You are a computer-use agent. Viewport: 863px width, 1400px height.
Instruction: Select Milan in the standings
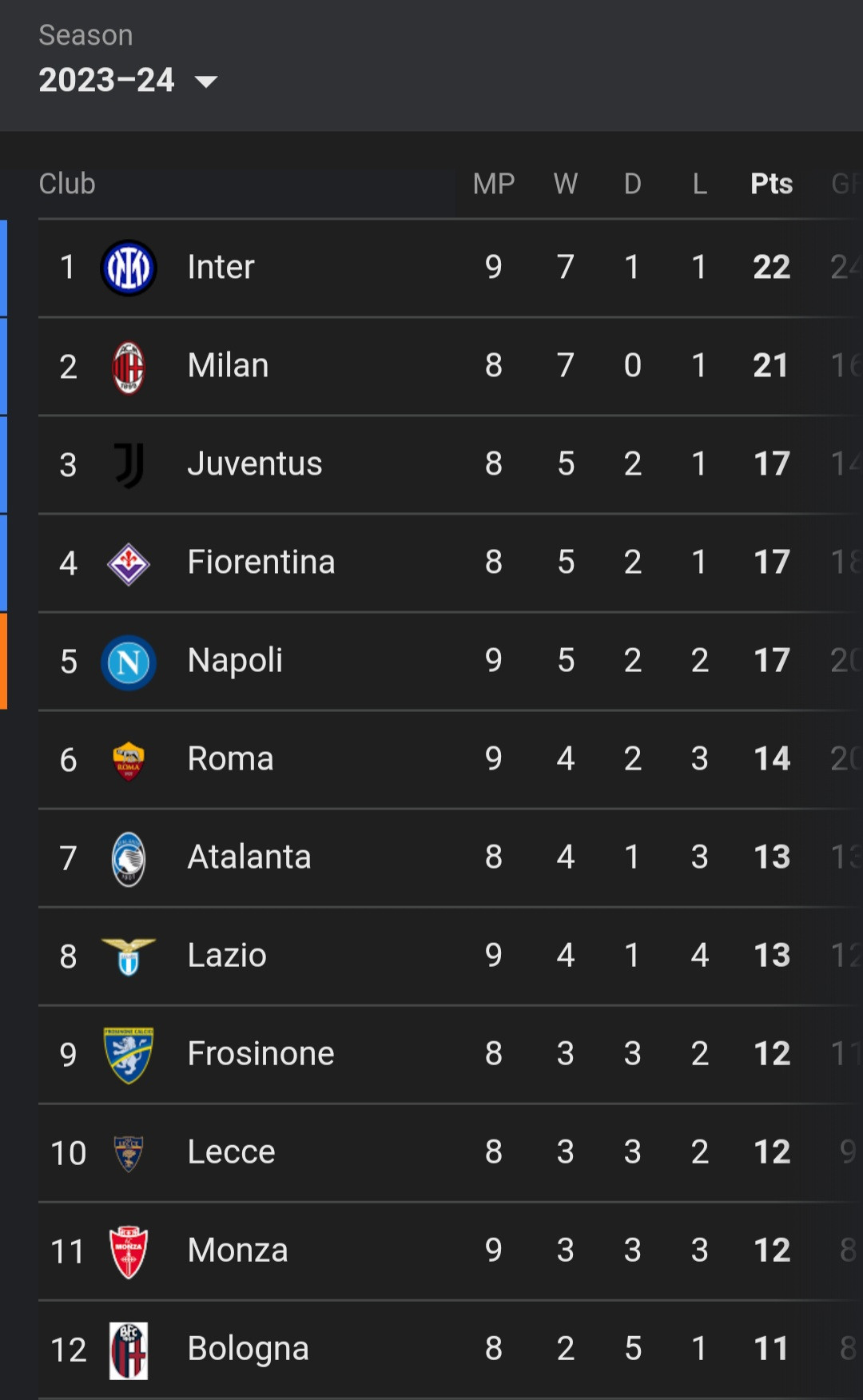coord(228,366)
